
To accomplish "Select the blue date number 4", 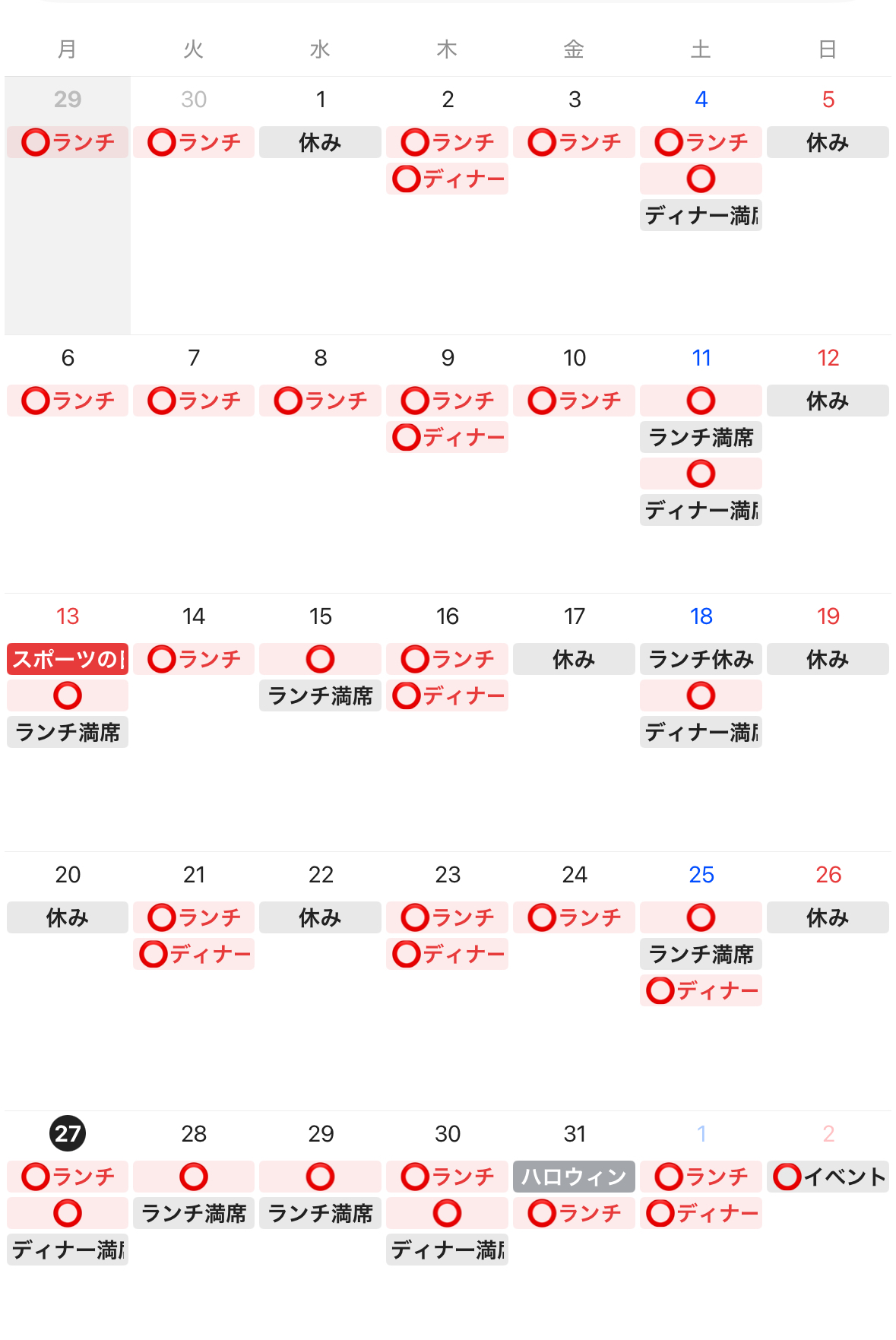I will (700, 99).
